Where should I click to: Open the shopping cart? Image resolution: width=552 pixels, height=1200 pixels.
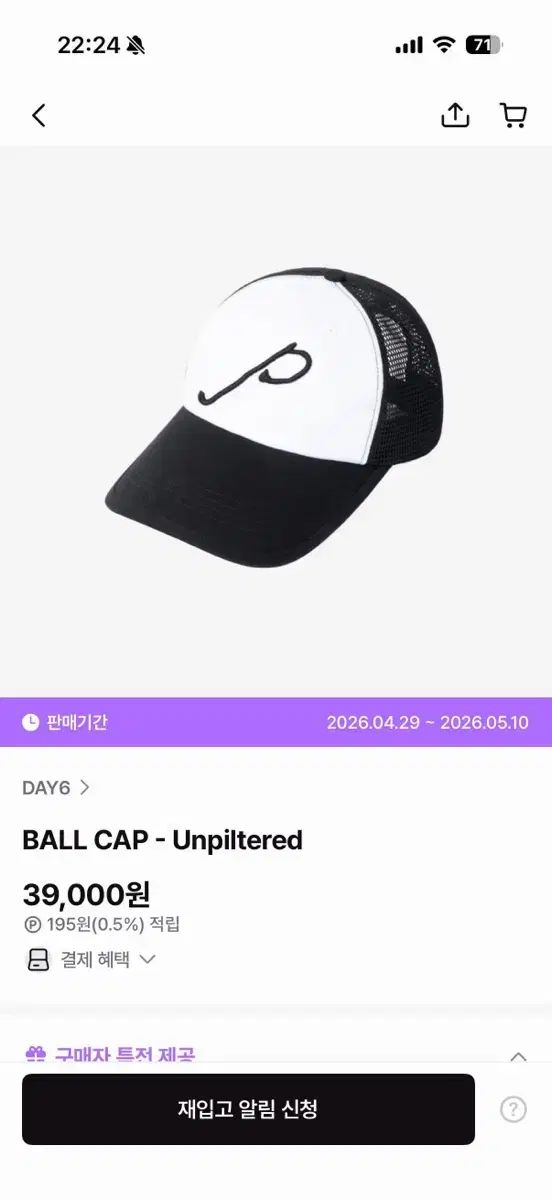pos(513,115)
